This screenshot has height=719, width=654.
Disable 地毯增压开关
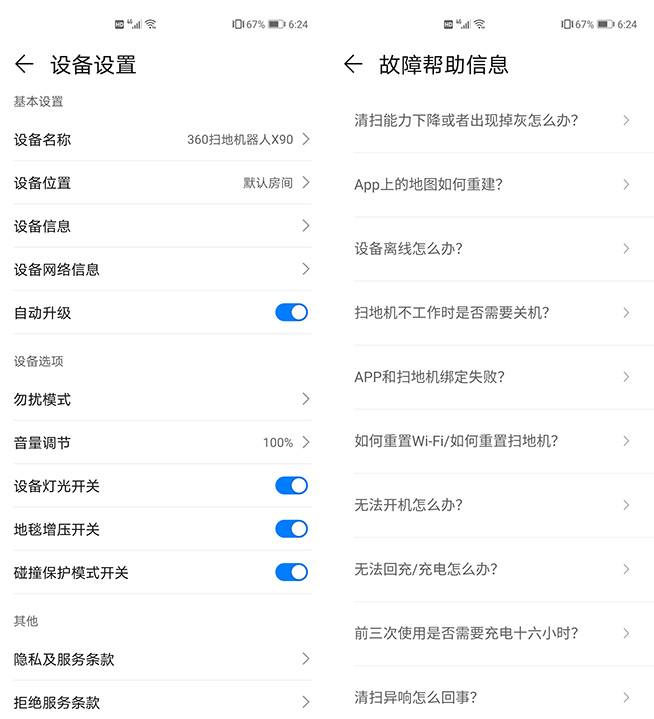[291, 529]
